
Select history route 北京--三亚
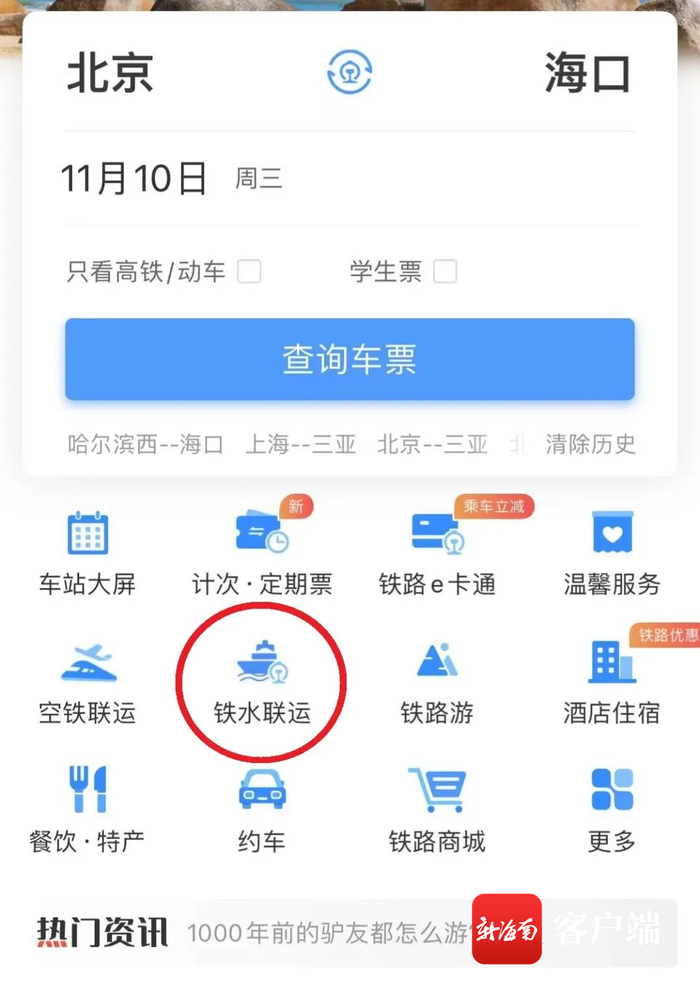(x=432, y=444)
